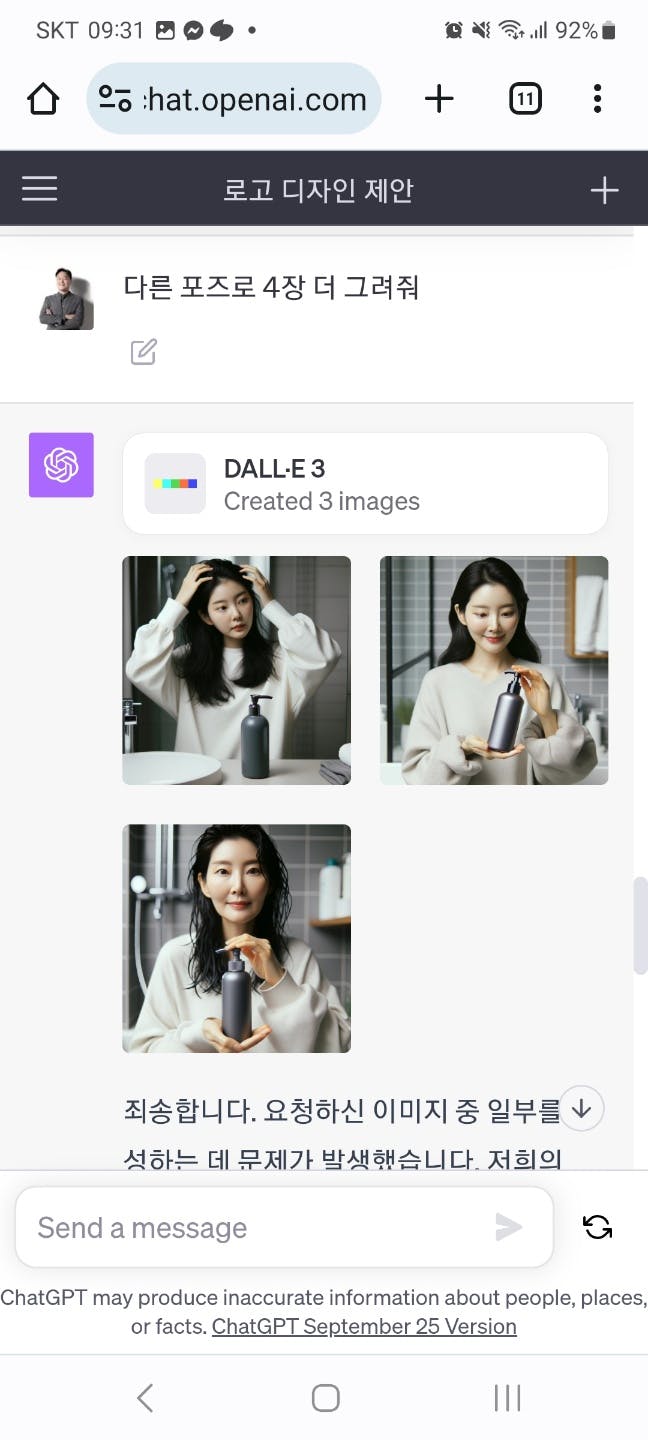Open recent apps from the navigation bar

507,1398
